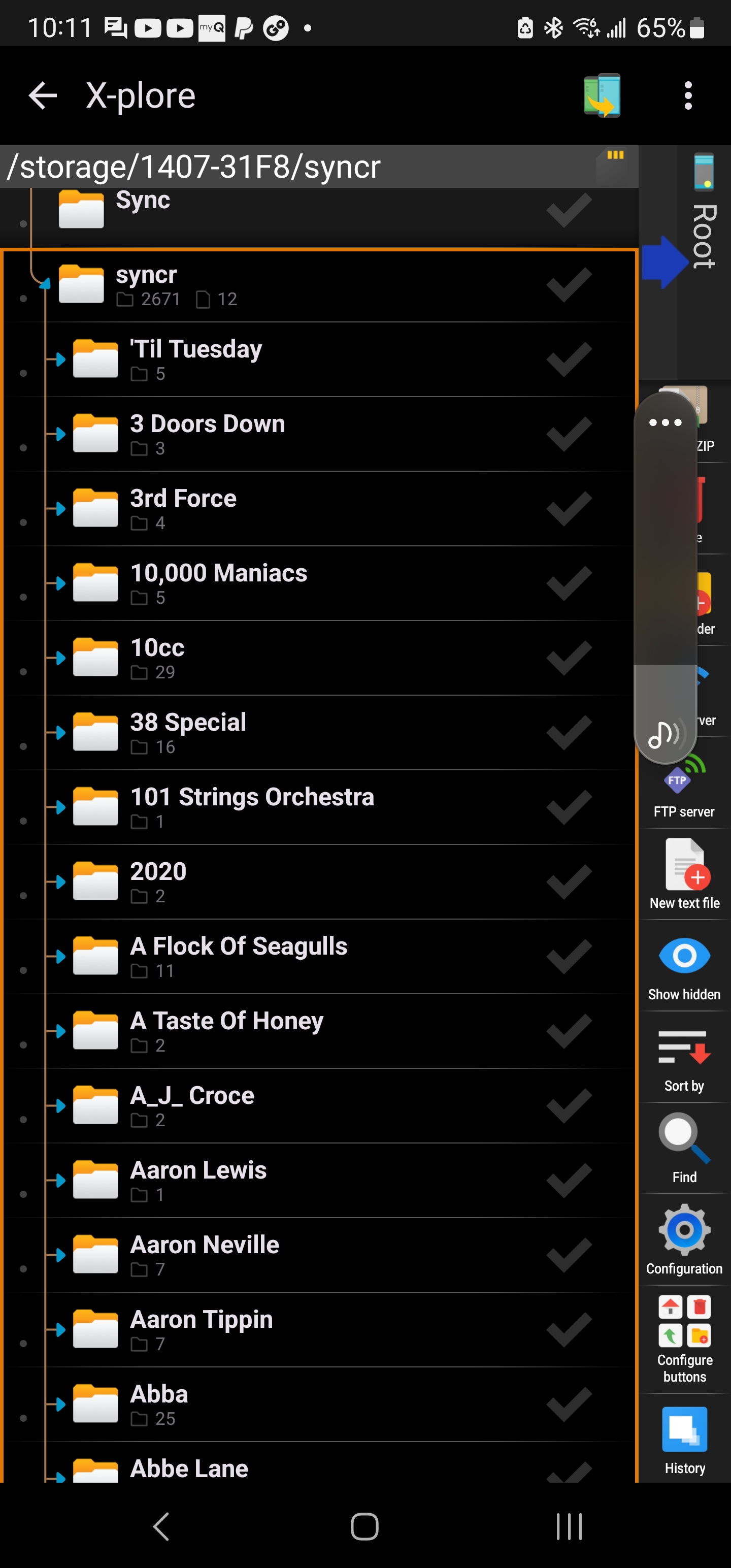The image size is (731, 1568).
Task: Check the Abba folder checkmark
Action: coord(569,1404)
